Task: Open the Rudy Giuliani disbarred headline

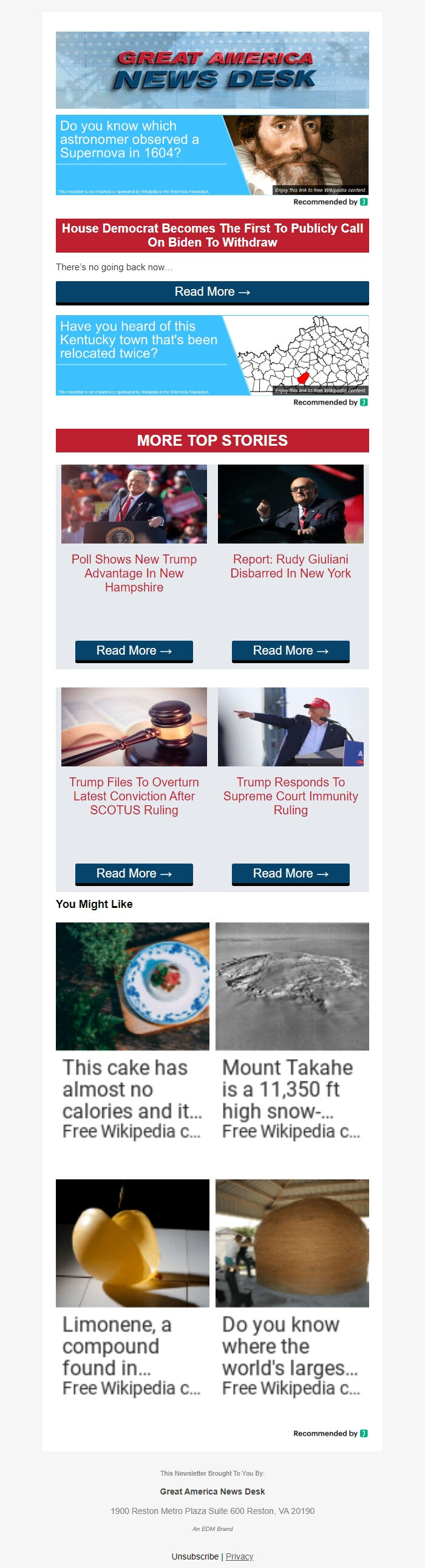Action: tap(290, 566)
